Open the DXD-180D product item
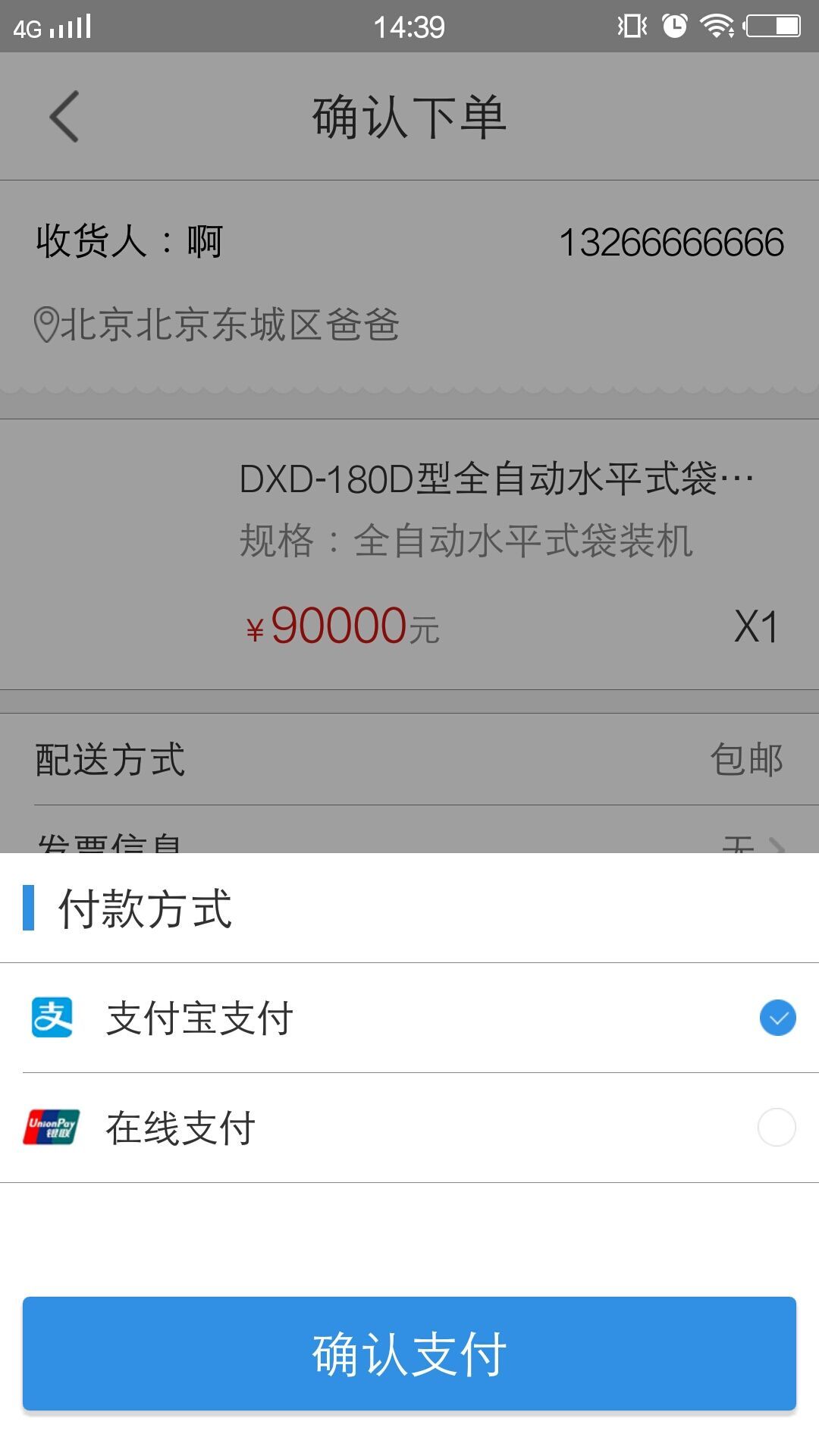 [409, 554]
